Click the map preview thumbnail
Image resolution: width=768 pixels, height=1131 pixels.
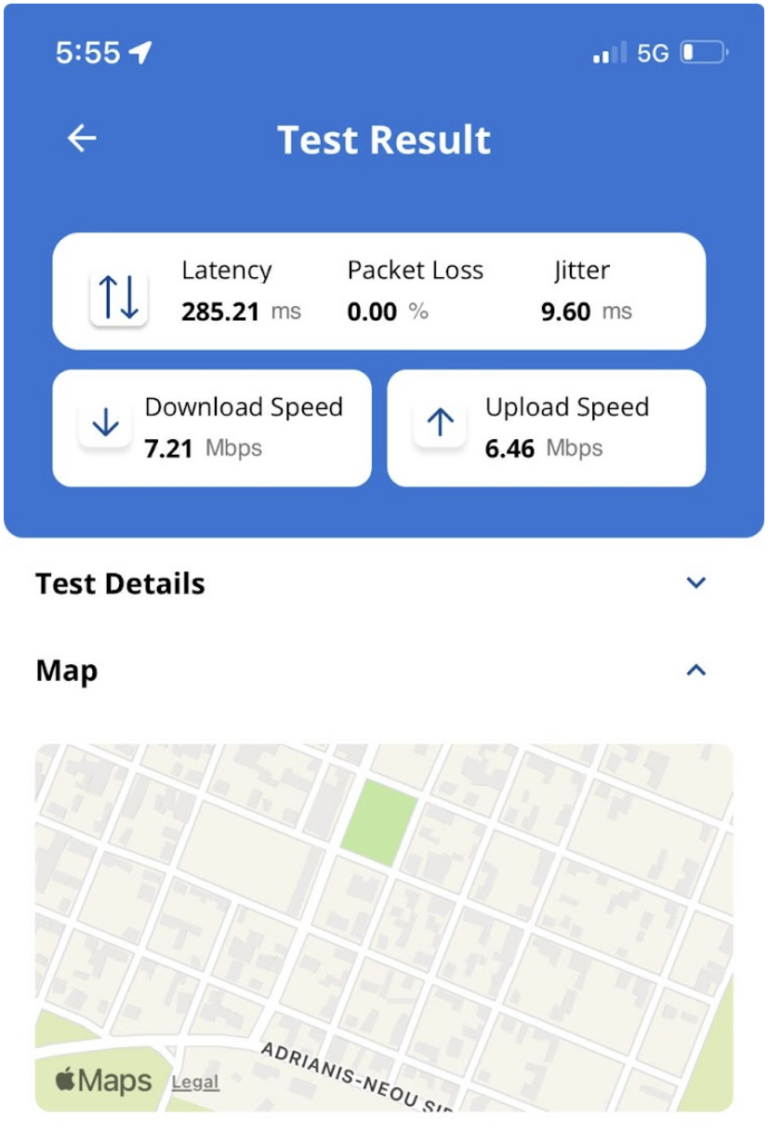pos(383,925)
